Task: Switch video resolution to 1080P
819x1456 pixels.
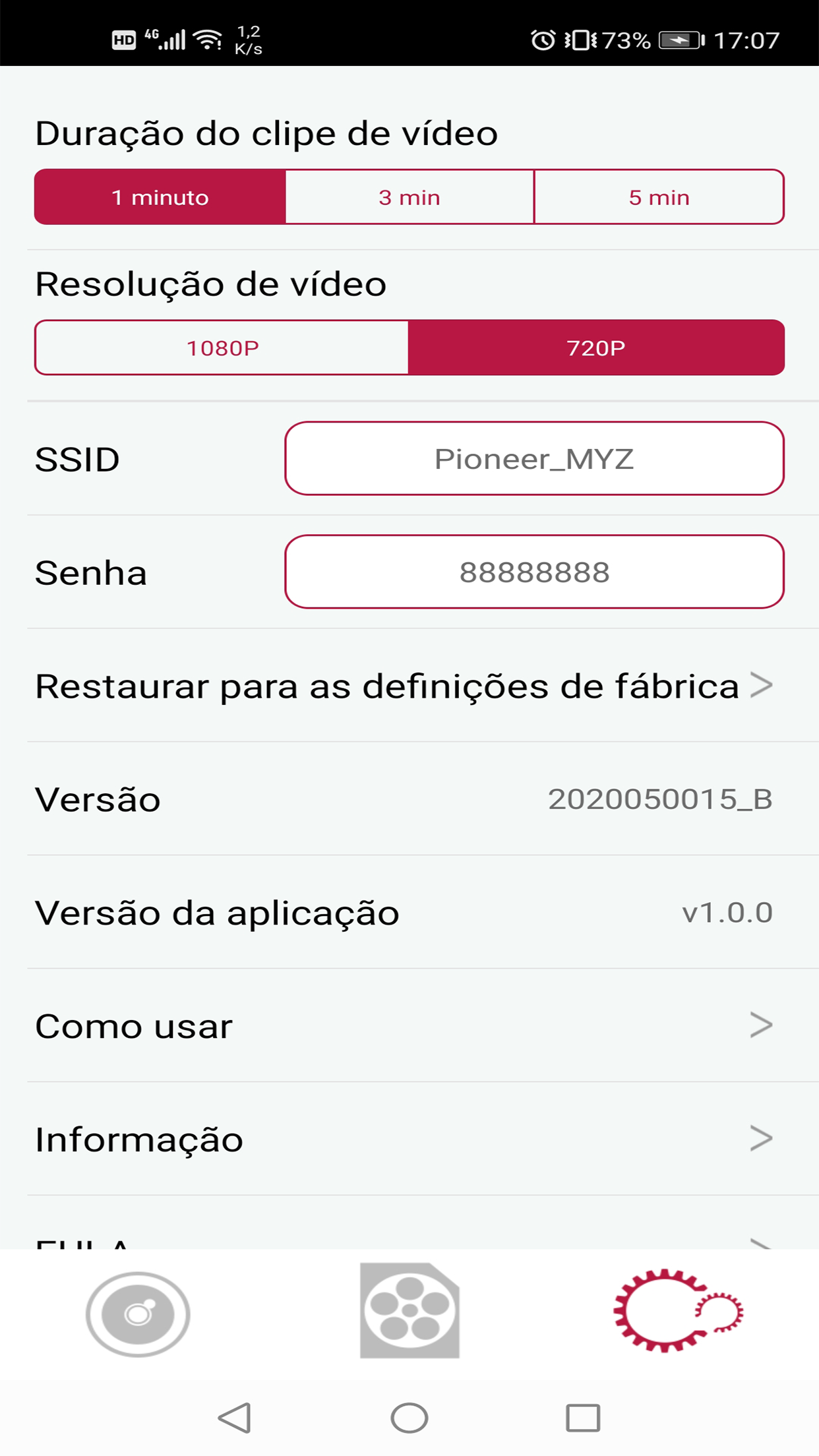Action: pyautogui.click(x=222, y=348)
